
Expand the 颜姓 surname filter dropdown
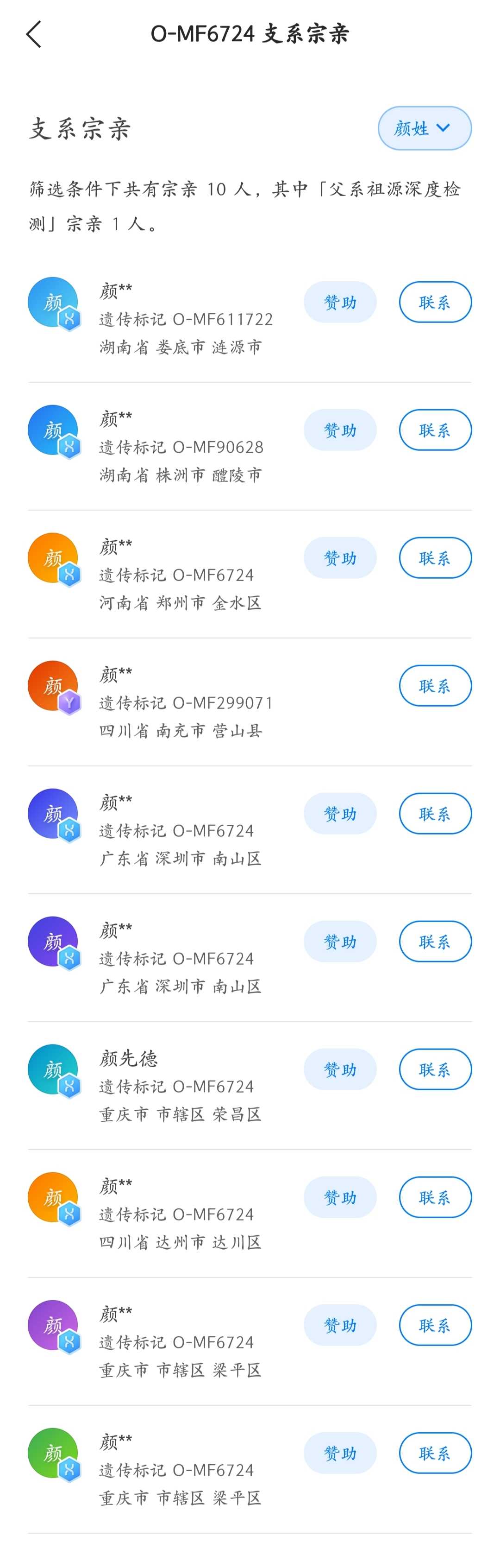424,128
